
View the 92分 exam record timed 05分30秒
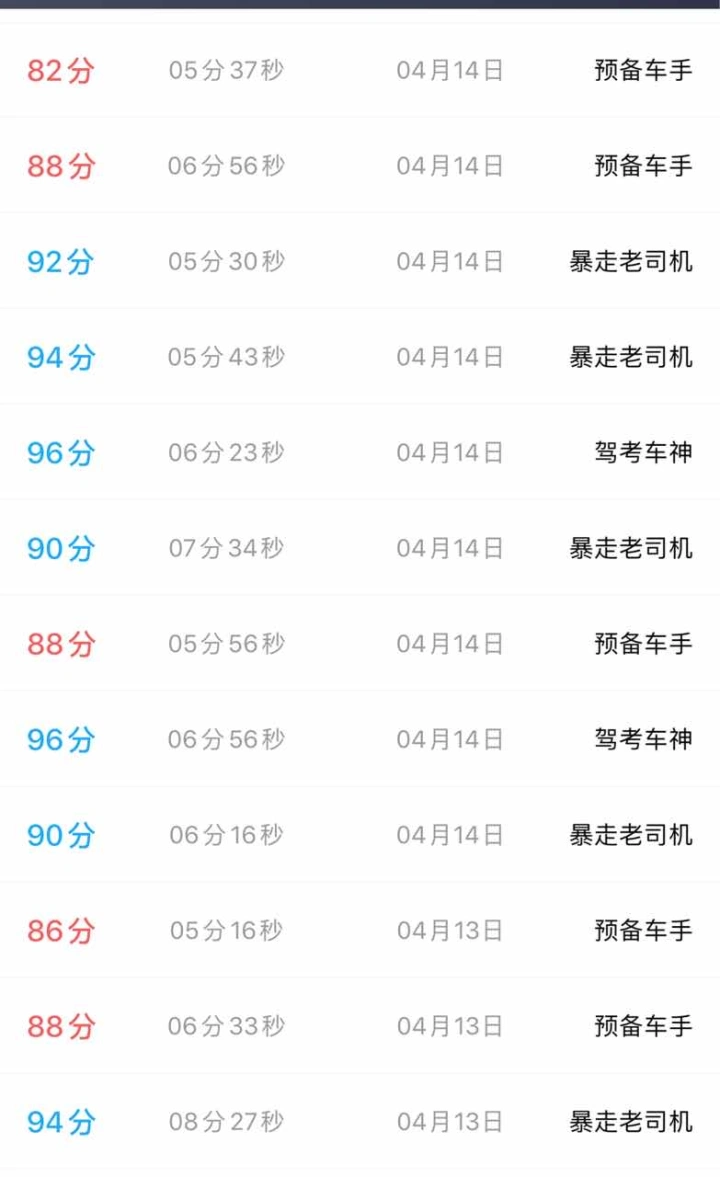[360, 262]
